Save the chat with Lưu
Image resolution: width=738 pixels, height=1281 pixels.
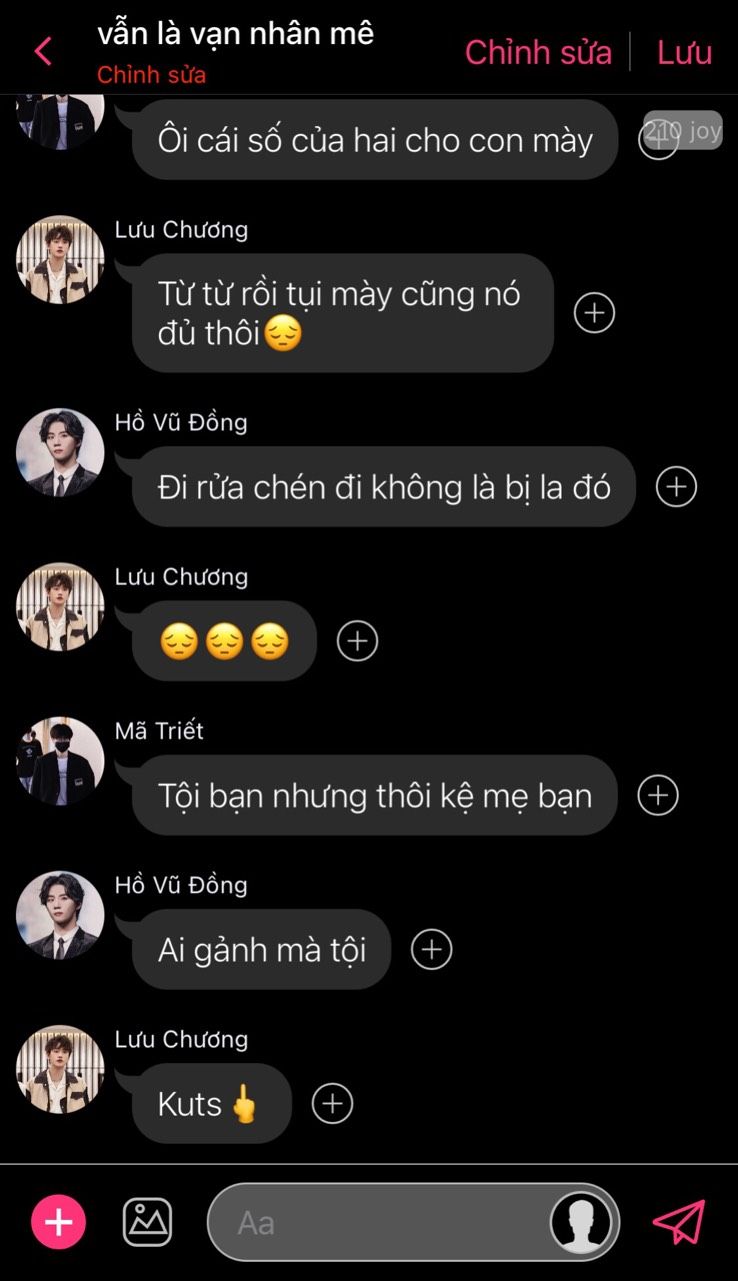[x=684, y=52]
